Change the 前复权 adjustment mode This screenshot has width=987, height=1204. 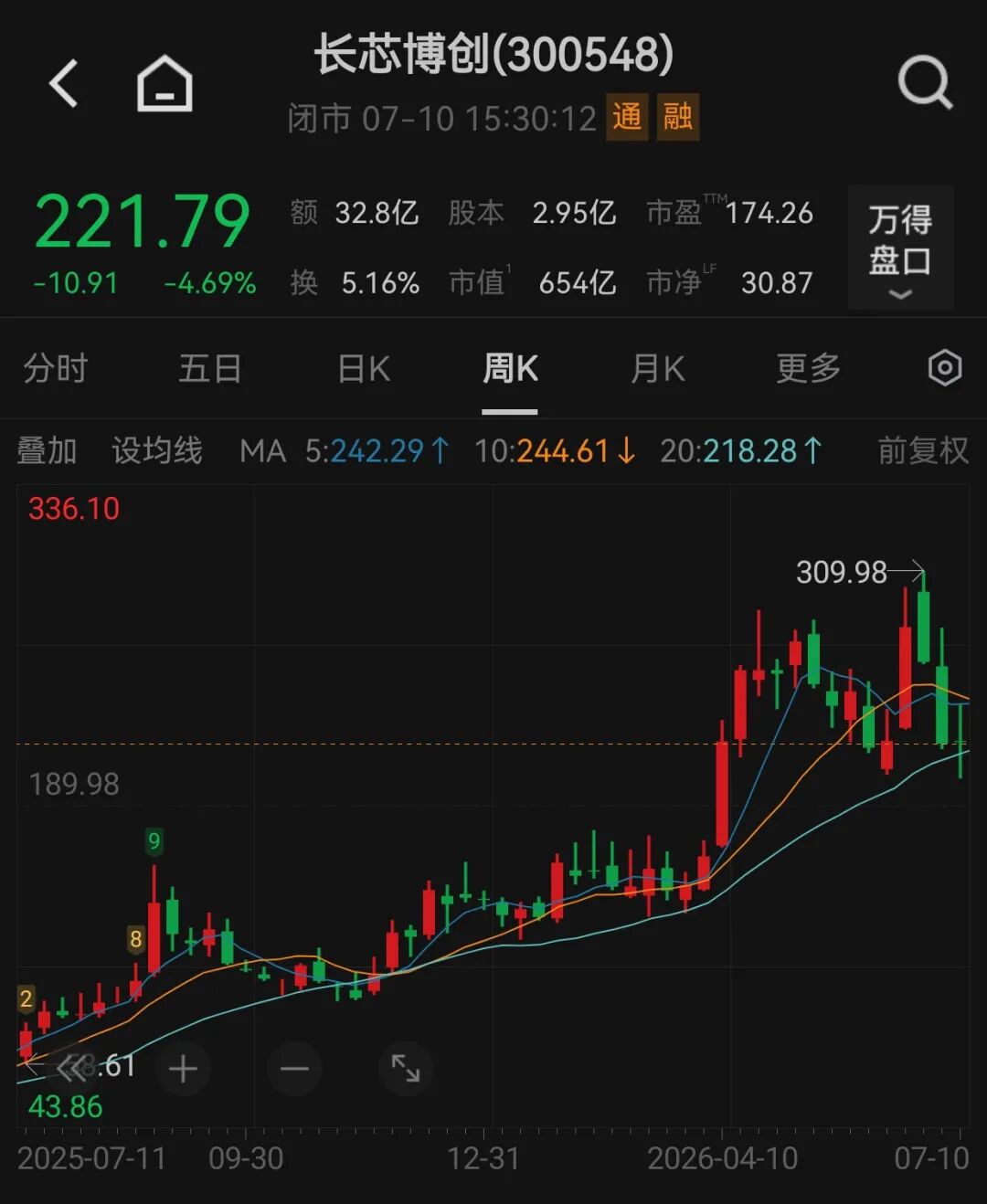tap(923, 450)
